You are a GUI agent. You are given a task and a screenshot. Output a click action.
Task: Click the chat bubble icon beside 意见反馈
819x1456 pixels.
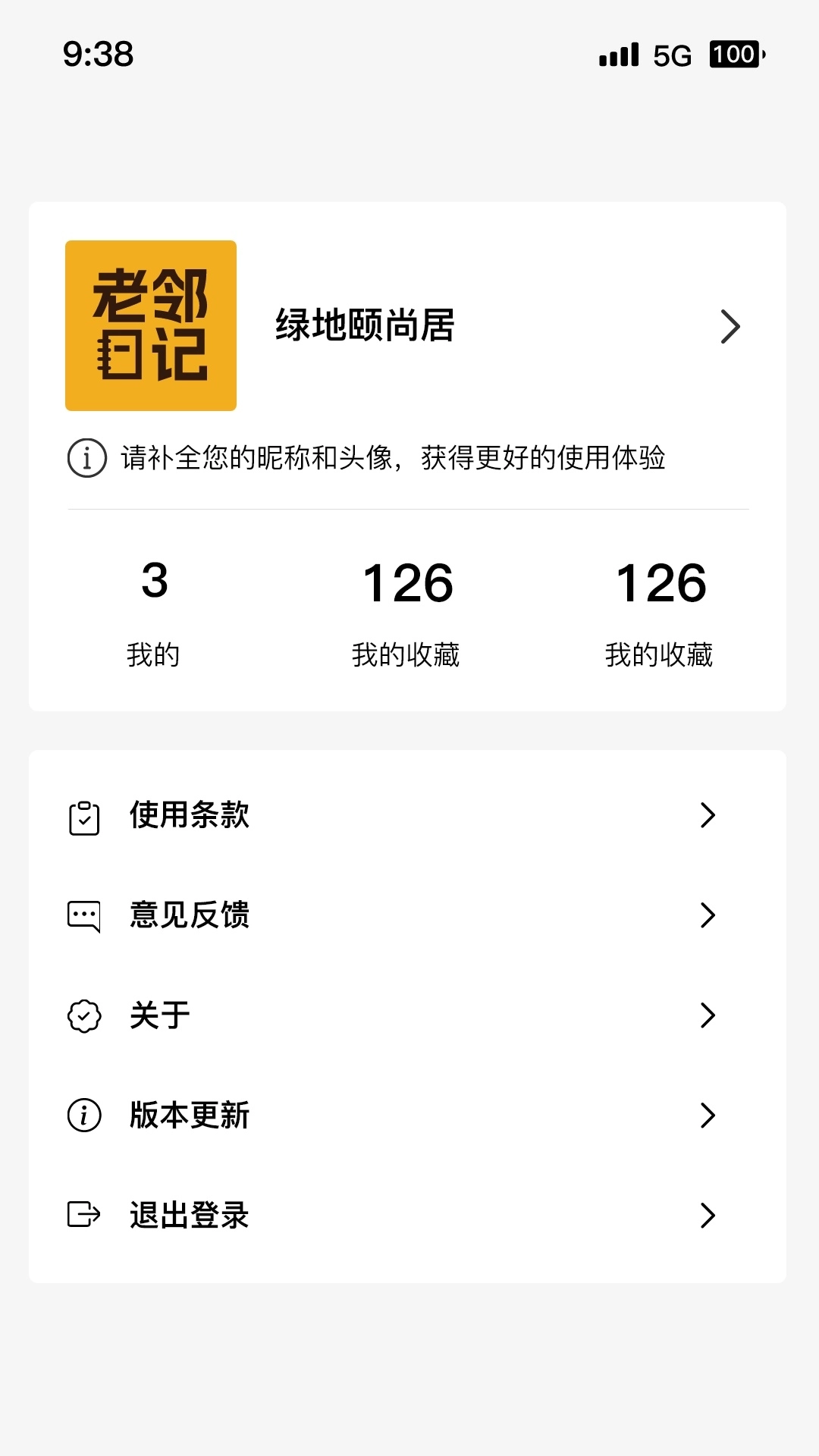[84, 916]
